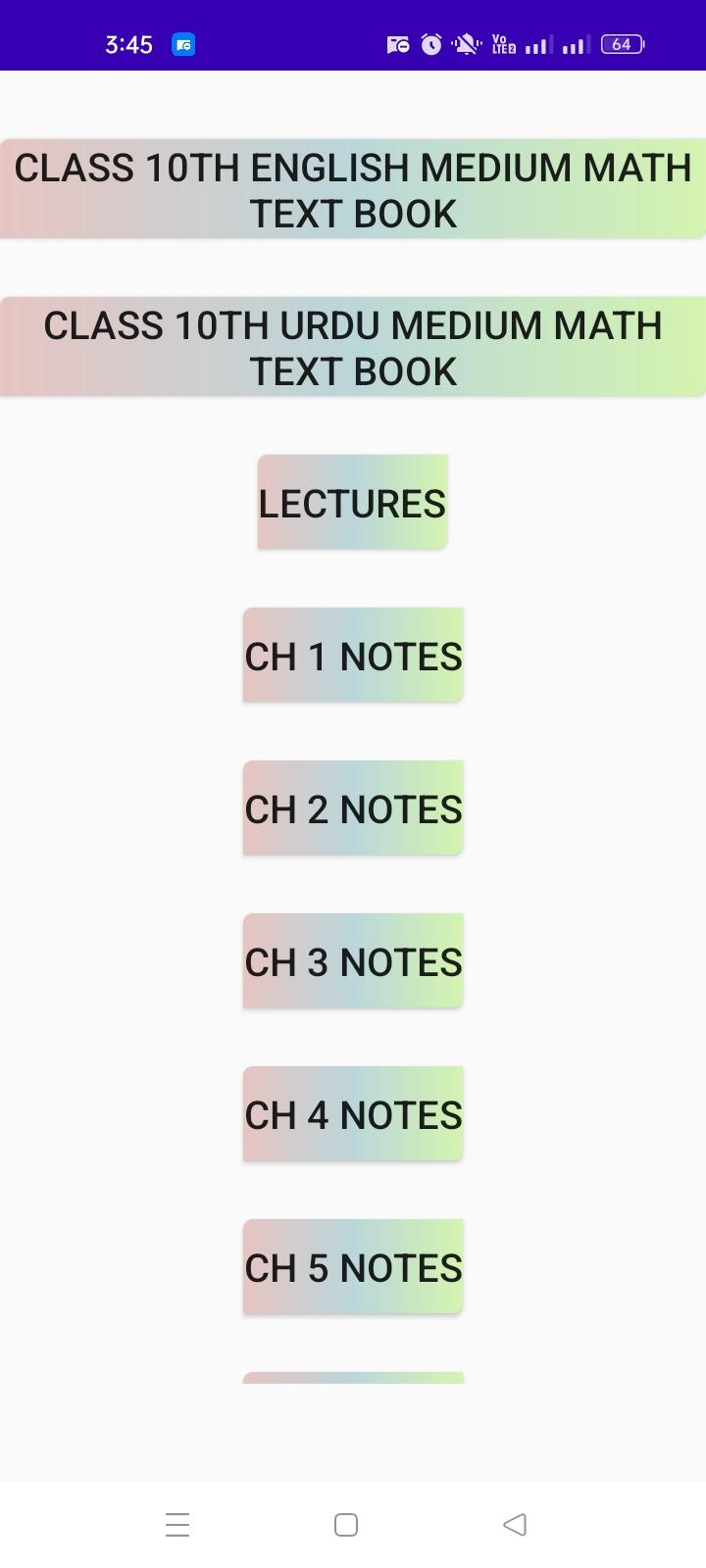Select CH 2 Notes

(353, 808)
